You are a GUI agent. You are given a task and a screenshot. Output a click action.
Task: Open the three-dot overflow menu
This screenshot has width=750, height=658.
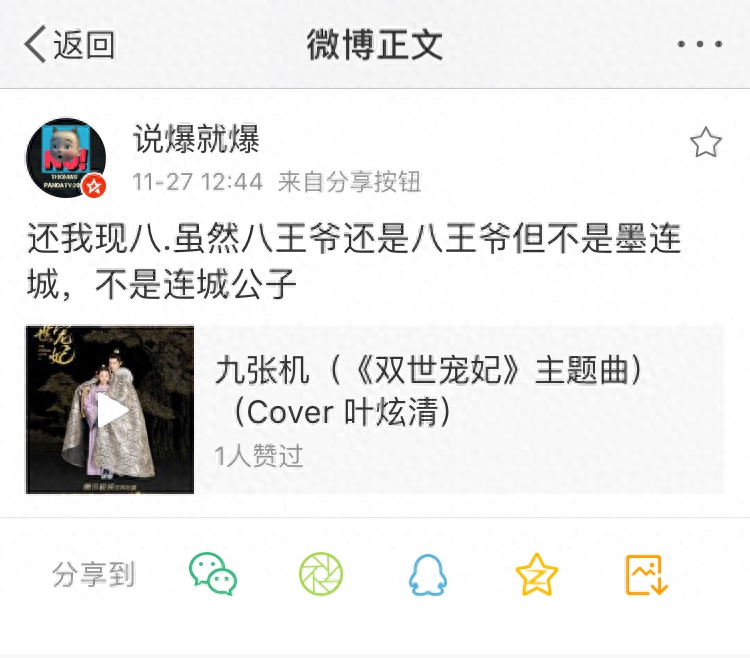[x=699, y=45]
